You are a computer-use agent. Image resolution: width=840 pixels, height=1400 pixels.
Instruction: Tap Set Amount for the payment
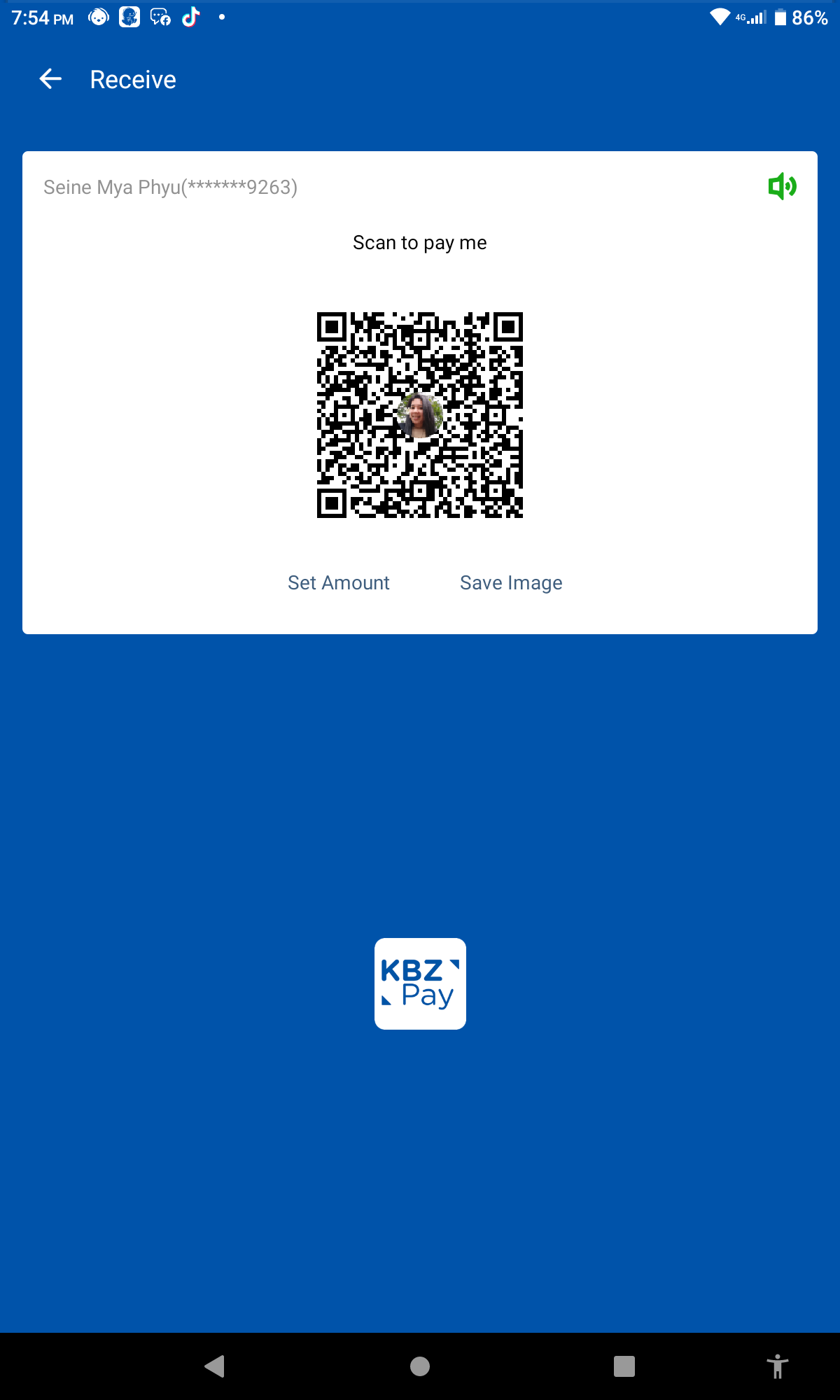338,582
